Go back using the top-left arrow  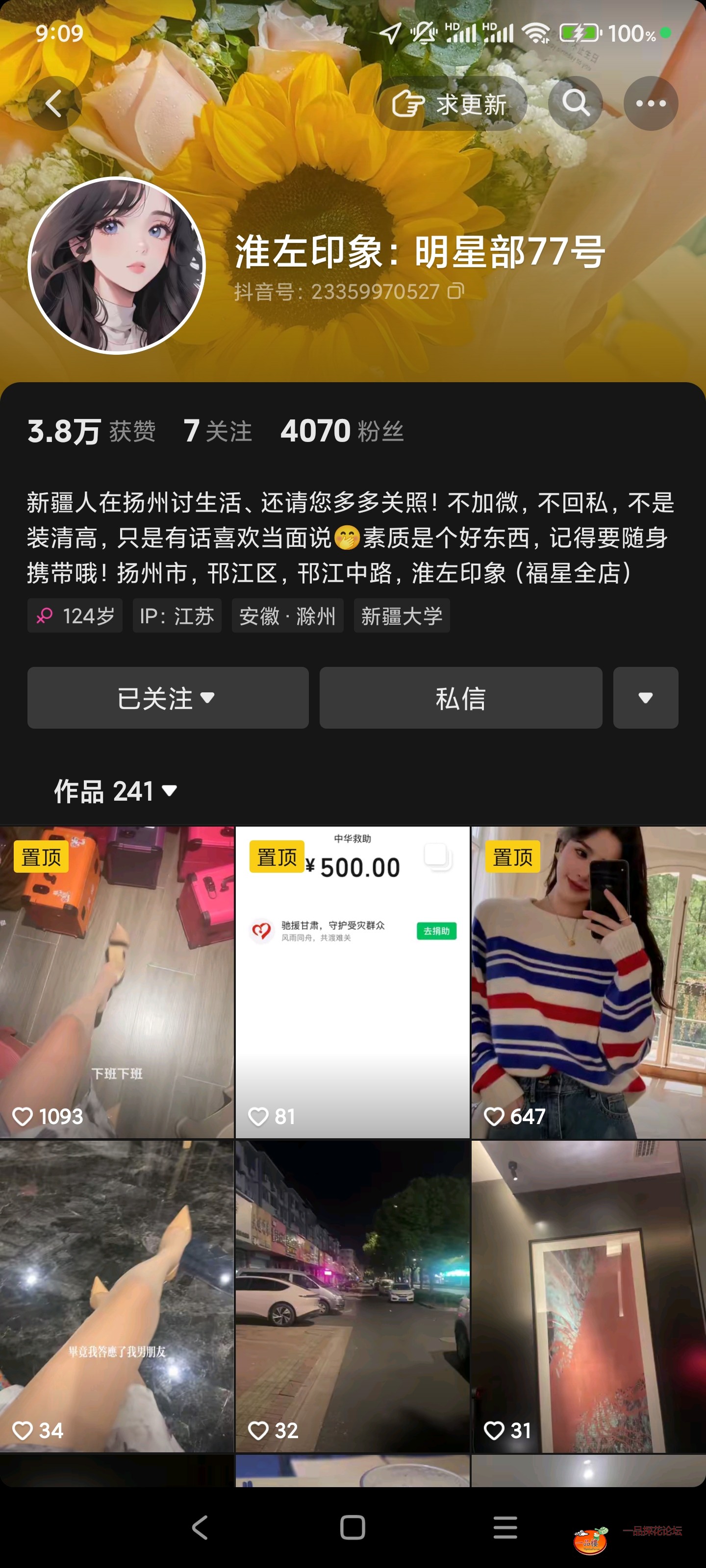click(54, 103)
